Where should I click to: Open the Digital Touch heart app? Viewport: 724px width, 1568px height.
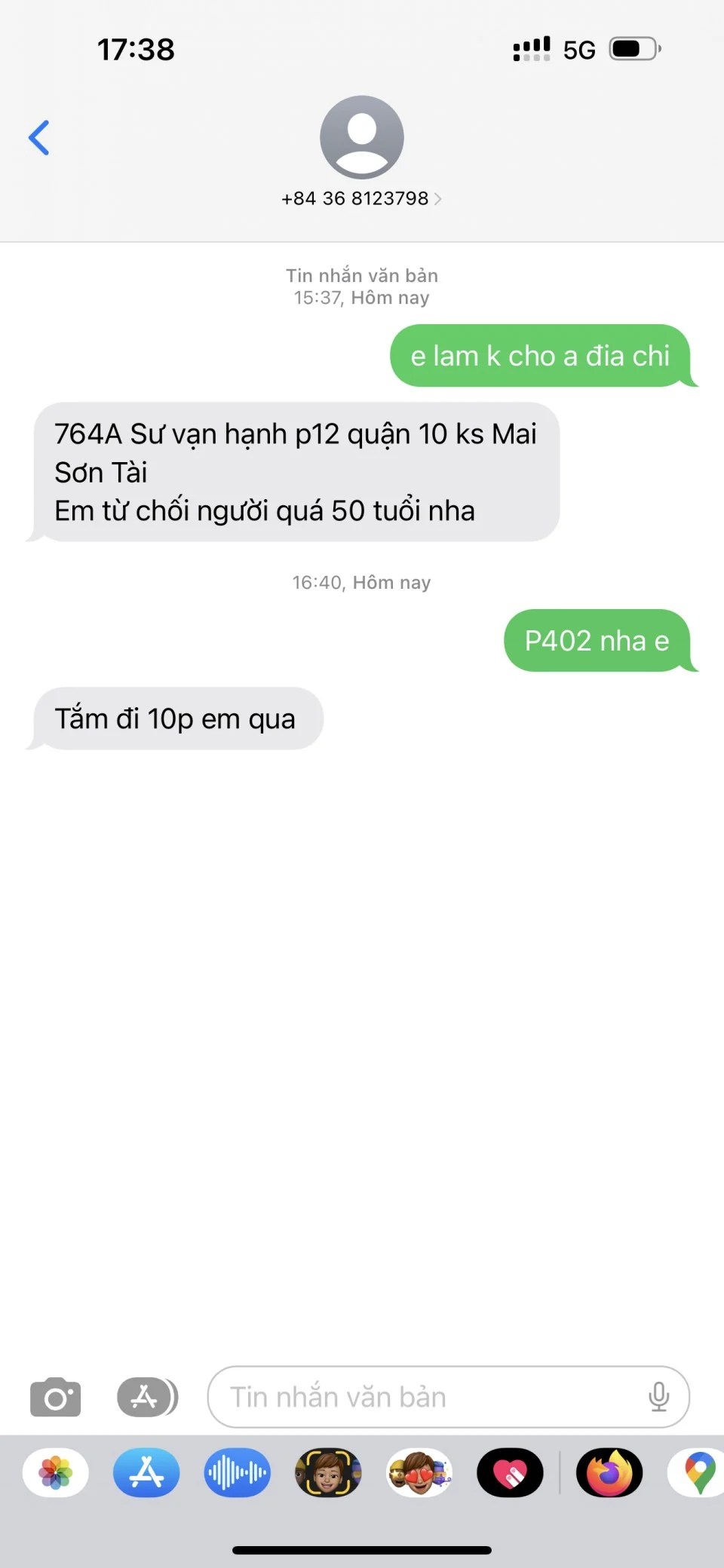click(x=510, y=1472)
